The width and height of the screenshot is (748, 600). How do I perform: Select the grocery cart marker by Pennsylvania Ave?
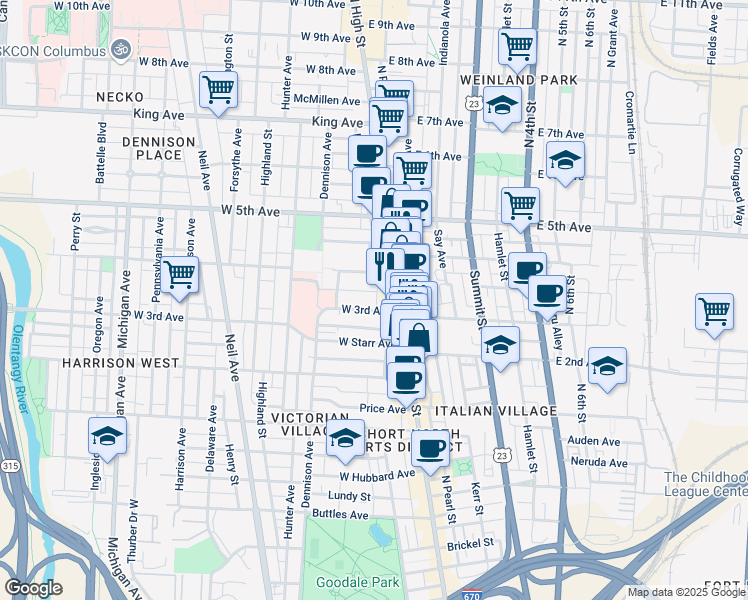click(x=180, y=275)
